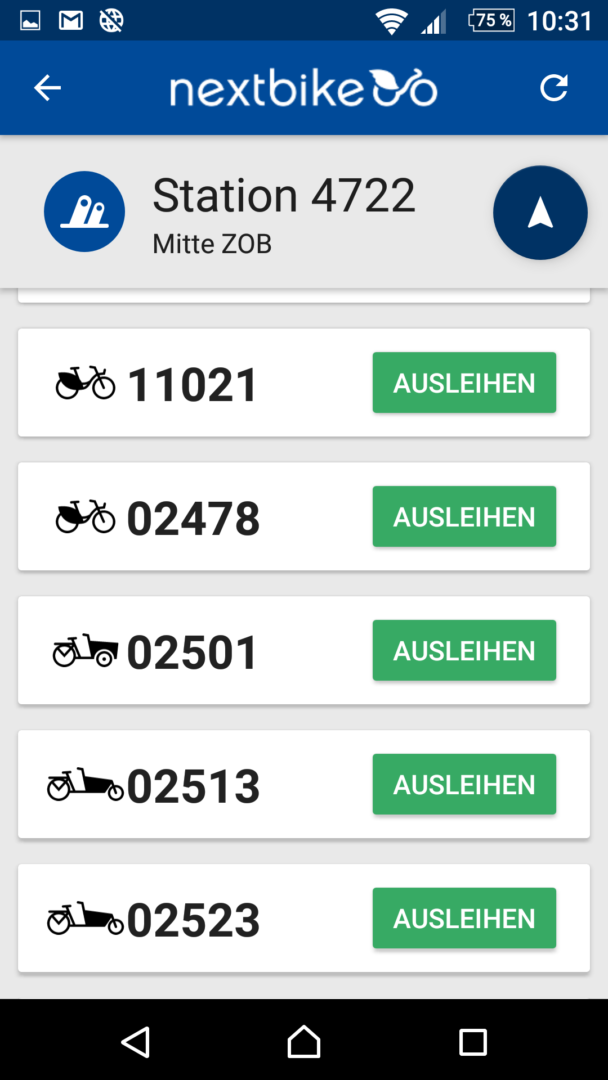Tap Ausleihen for bike 11021
This screenshot has width=608, height=1080.
(464, 383)
